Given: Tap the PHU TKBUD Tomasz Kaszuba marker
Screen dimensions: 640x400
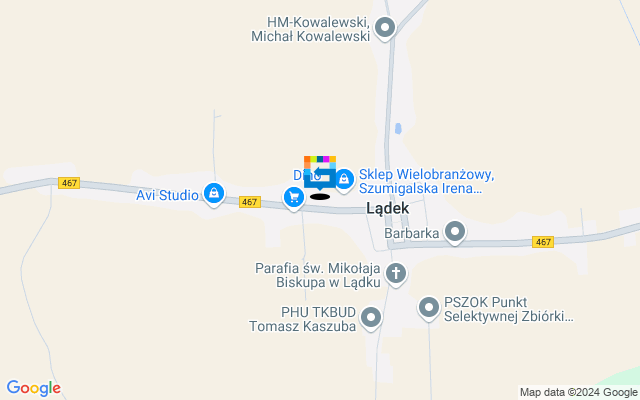Looking at the screenshot, I should coord(371,318).
